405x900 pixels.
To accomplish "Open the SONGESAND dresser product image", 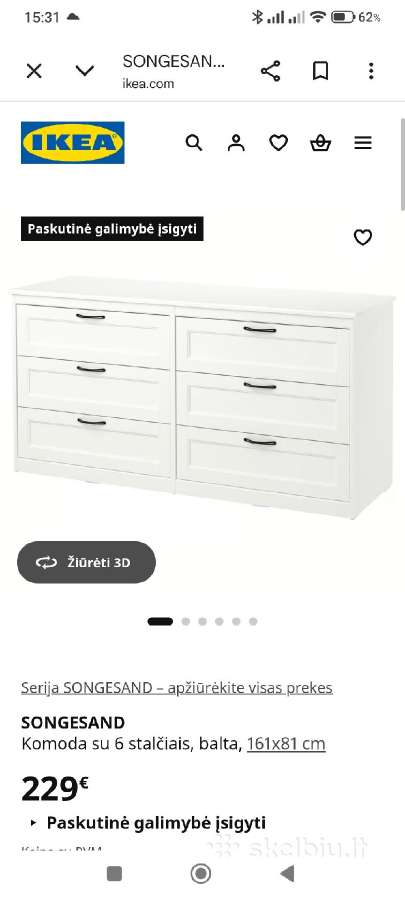I will click(202, 397).
